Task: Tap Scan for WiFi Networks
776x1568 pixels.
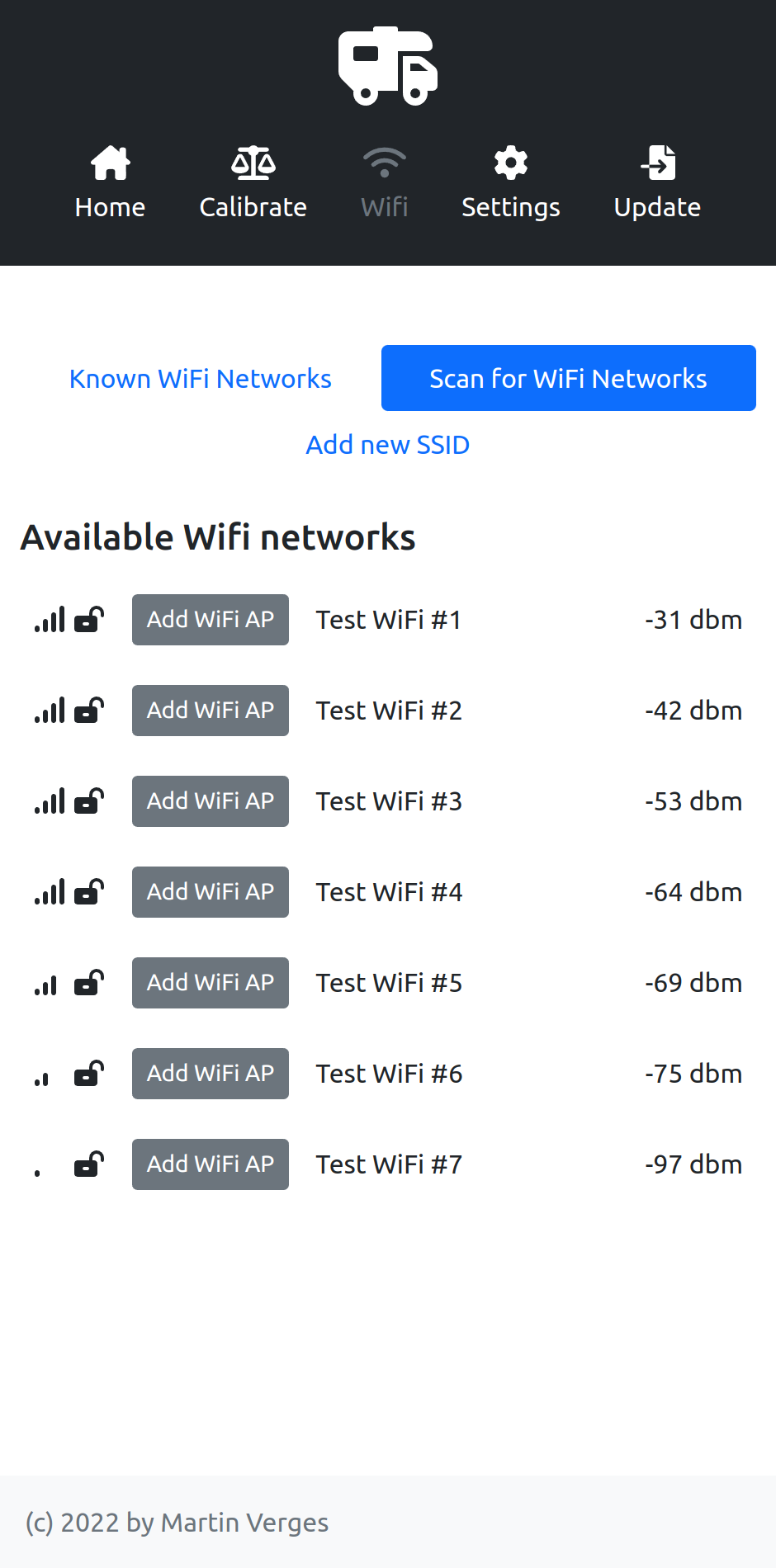Action: (x=568, y=379)
